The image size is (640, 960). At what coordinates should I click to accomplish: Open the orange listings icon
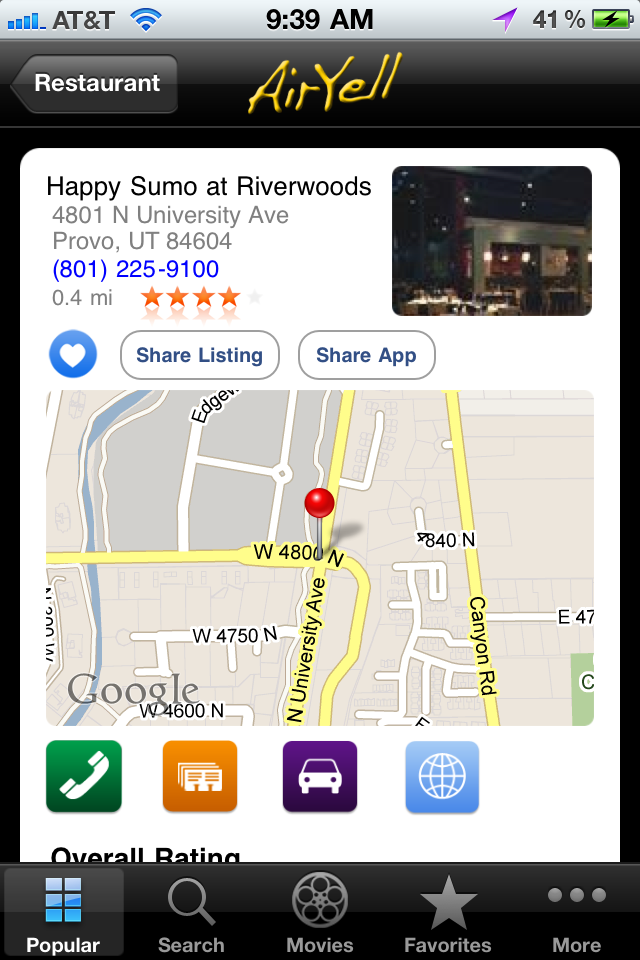[x=200, y=777]
